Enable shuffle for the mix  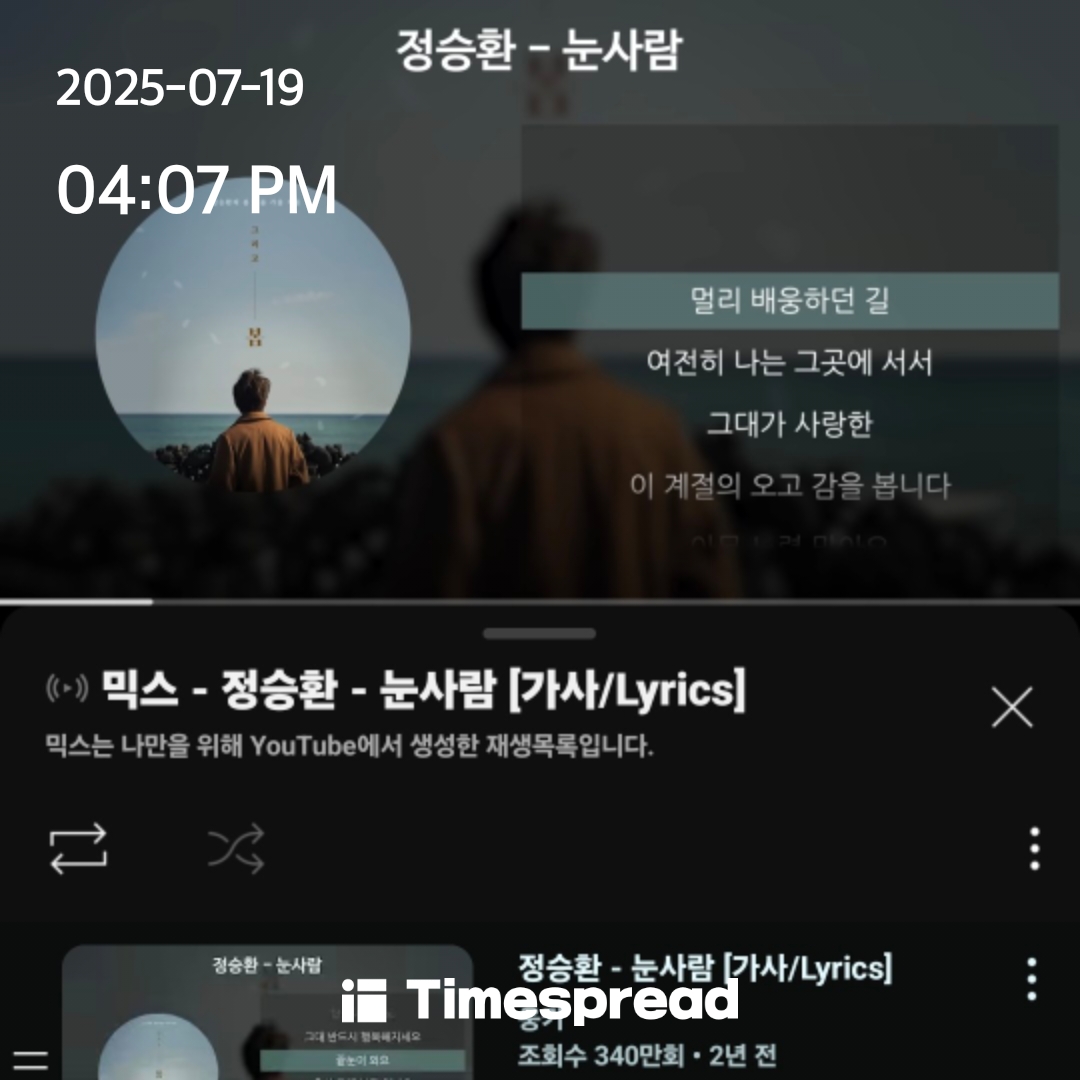(236, 849)
